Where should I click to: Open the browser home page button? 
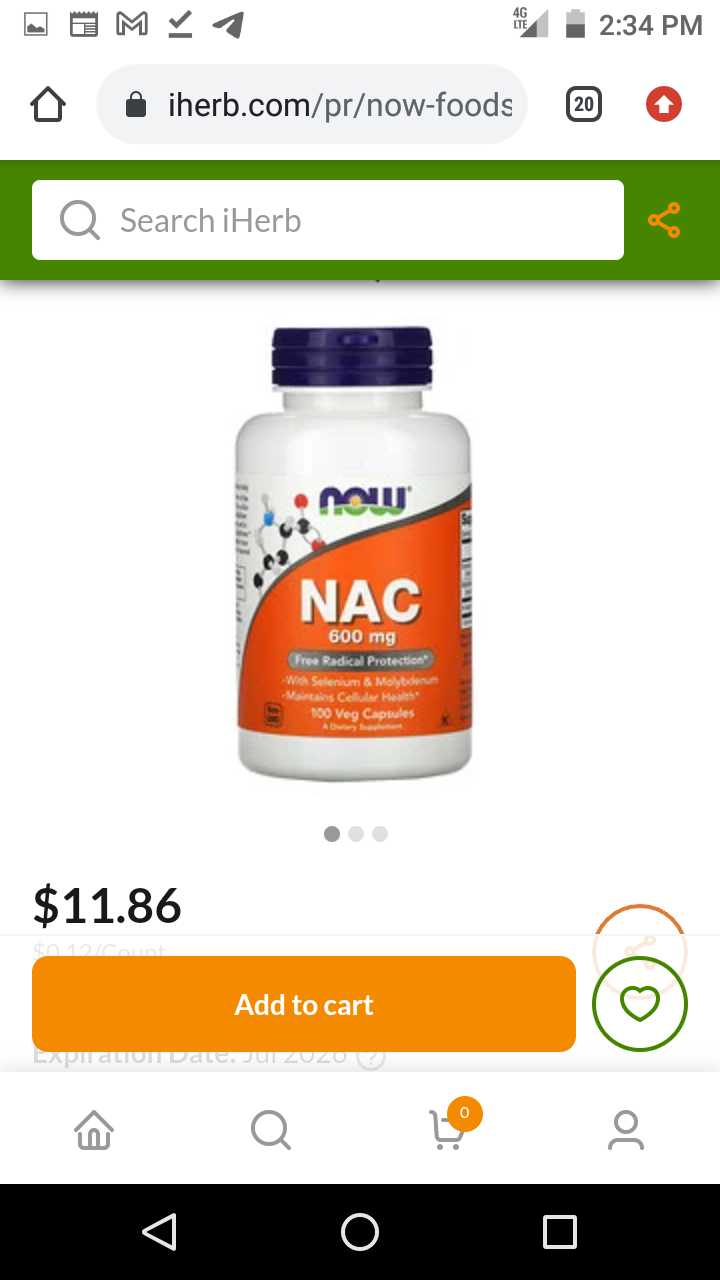48,104
